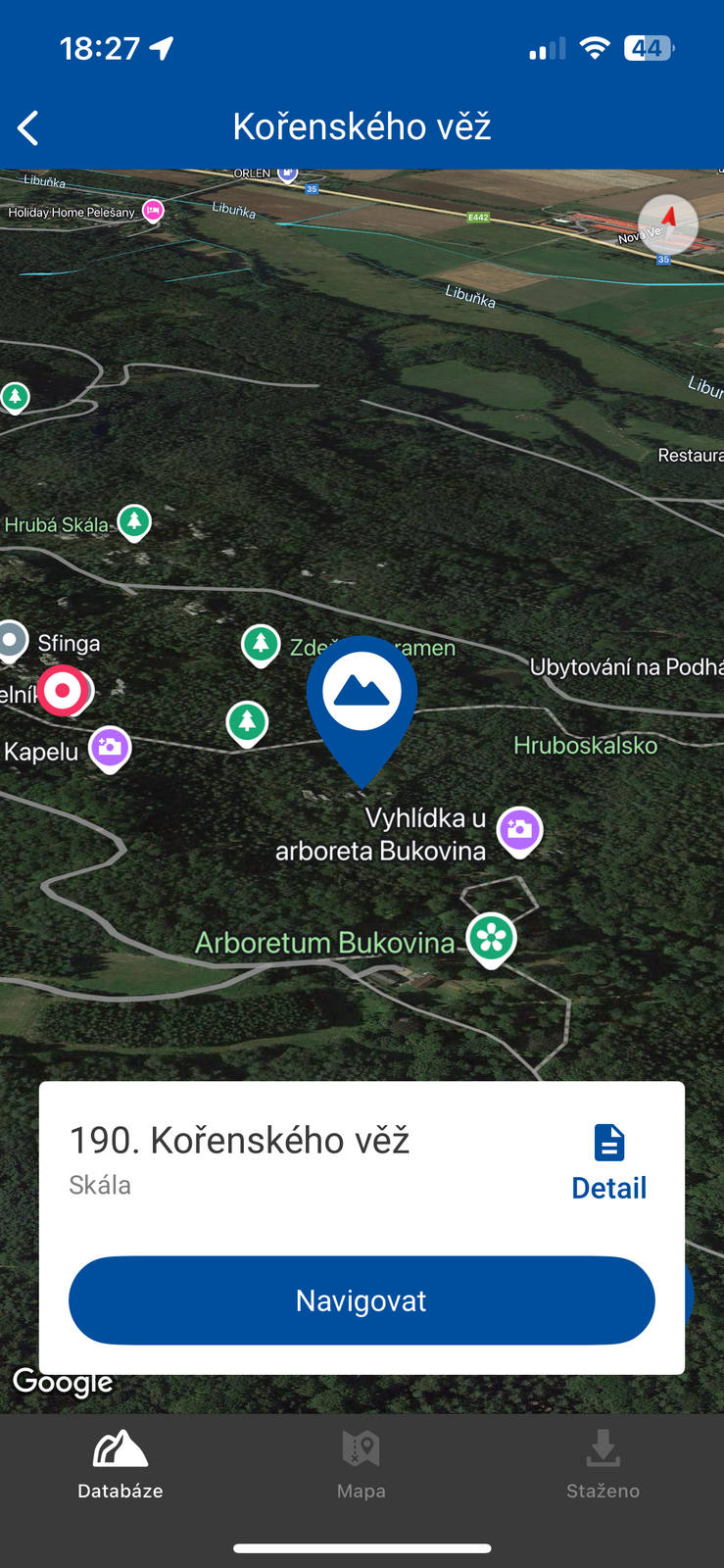Image resolution: width=724 pixels, height=1568 pixels.
Task: Switch to the Mapa tab
Action: [x=362, y=1464]
